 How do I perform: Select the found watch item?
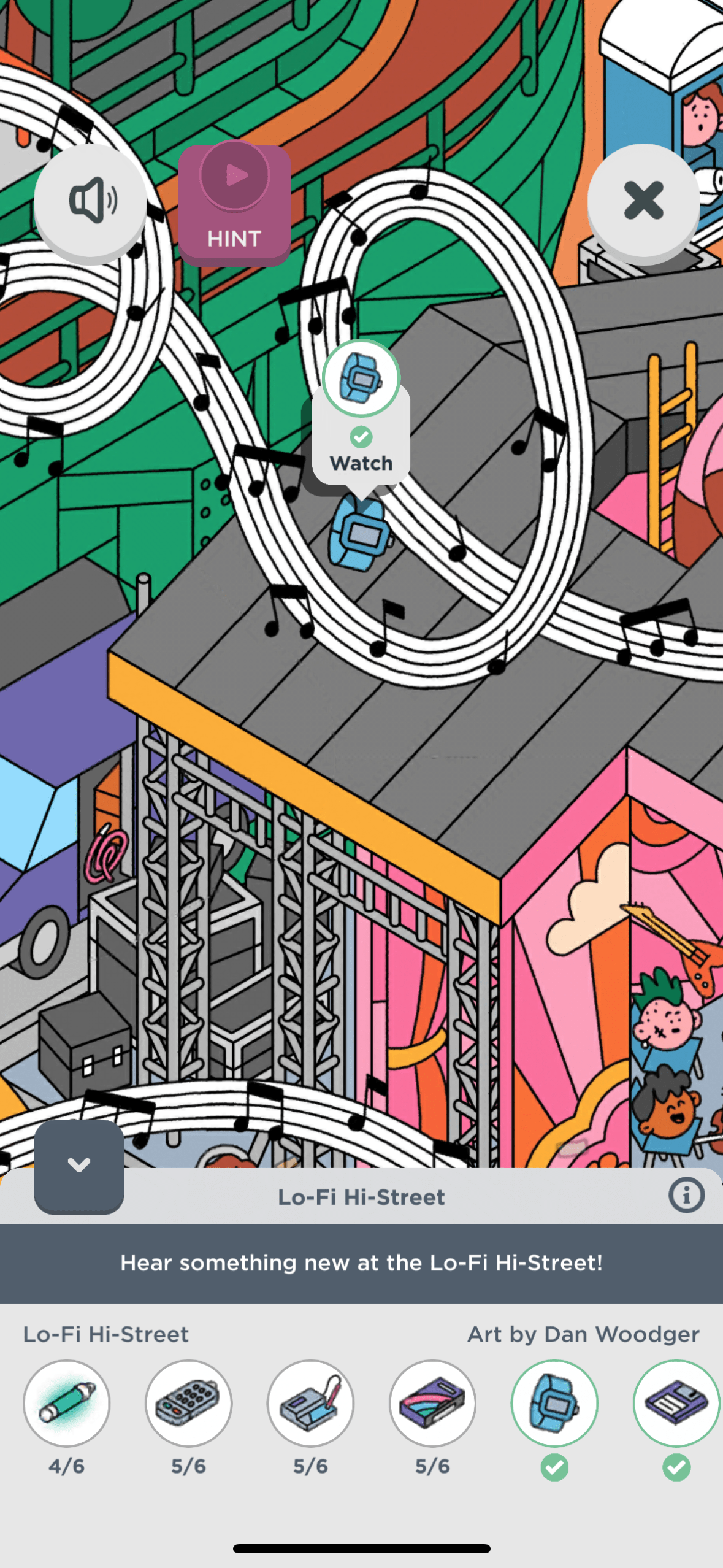[554, 1402]
